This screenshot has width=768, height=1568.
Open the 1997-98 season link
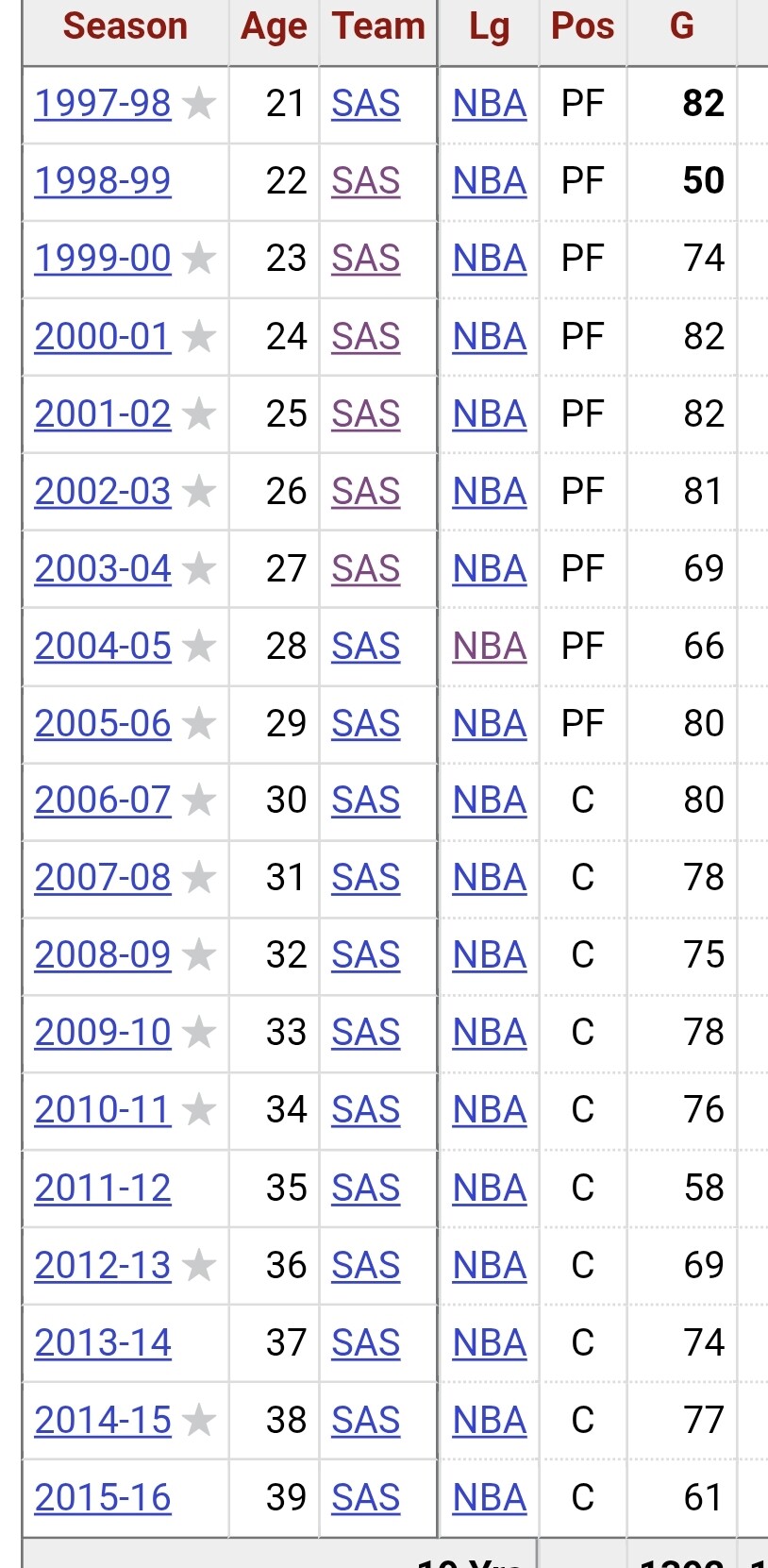click(103, 104)
